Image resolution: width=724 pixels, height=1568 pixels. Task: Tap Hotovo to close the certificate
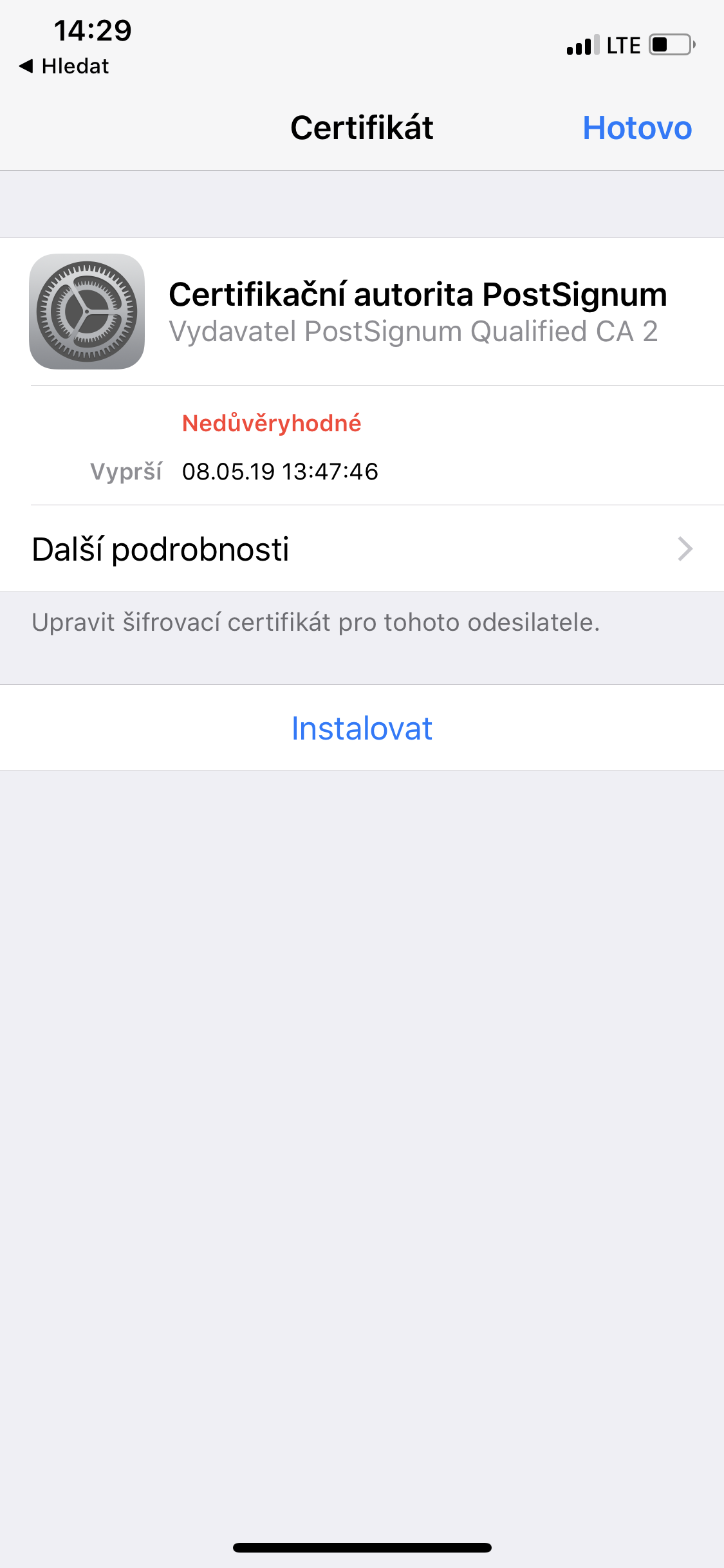pyautogui.click(x=636, y=127)
